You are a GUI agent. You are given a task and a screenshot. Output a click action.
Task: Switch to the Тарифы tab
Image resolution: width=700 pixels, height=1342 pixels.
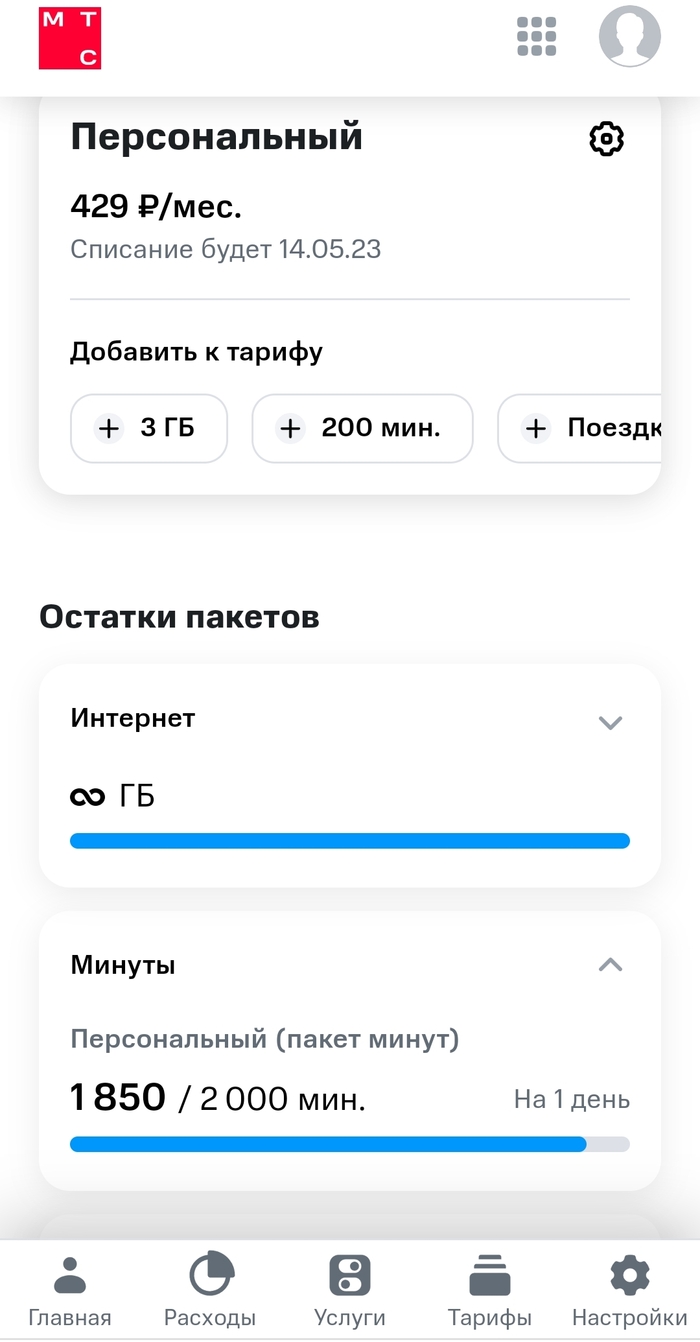[490, 1290]
